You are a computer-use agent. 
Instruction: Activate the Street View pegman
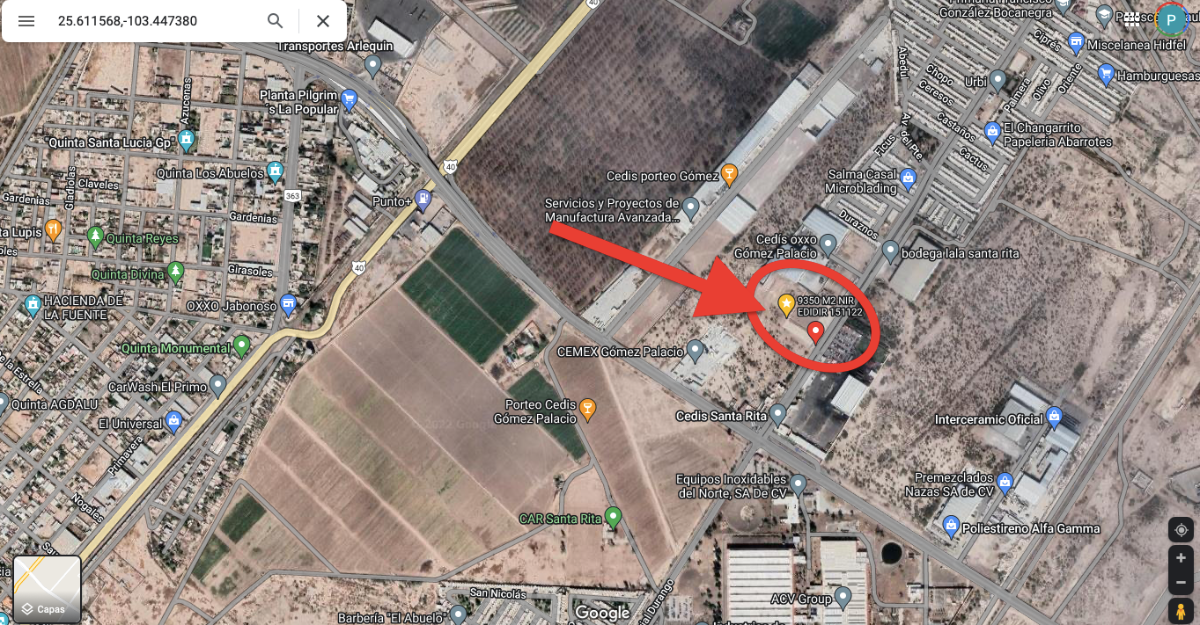click(x=1181, y=609)
